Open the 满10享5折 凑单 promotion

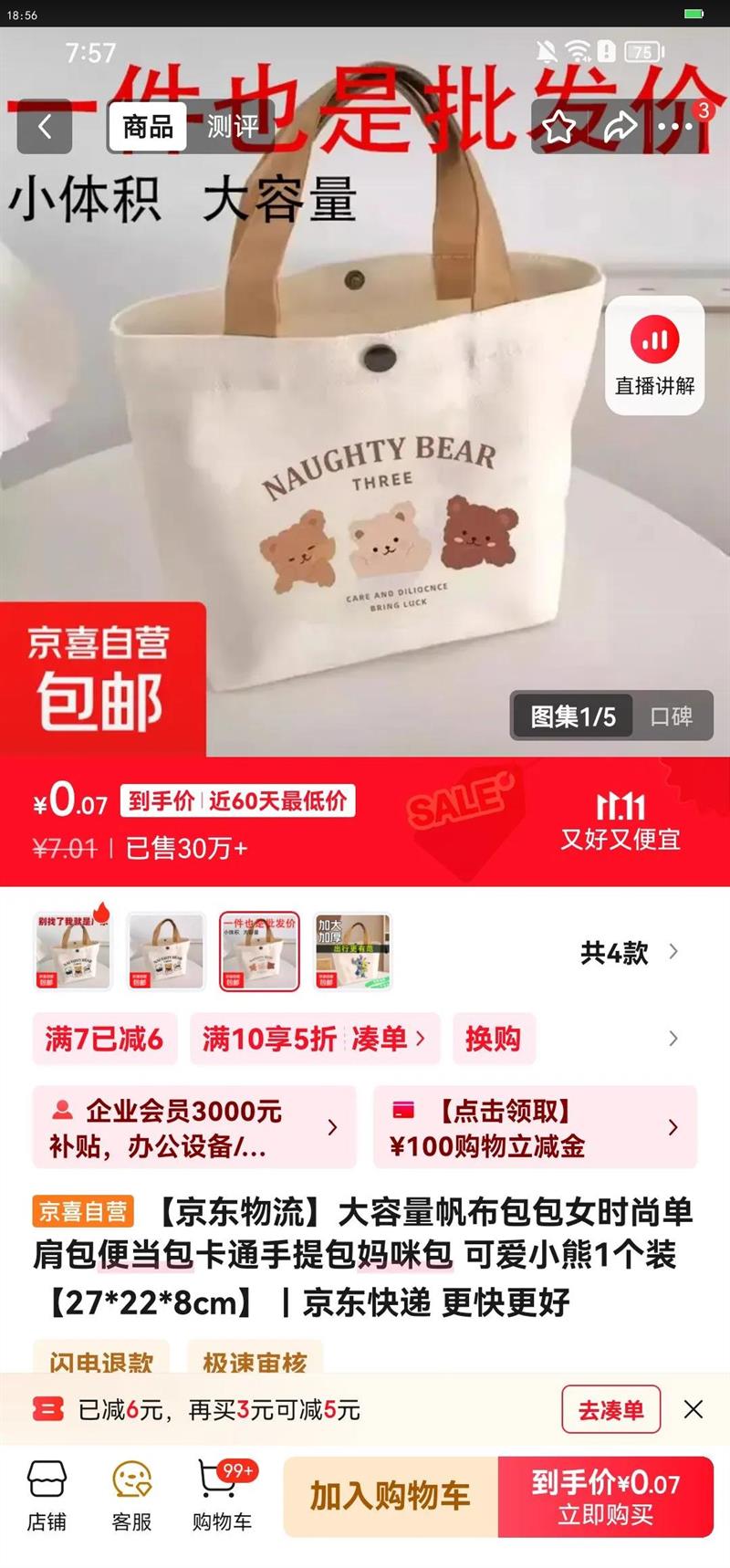coord(314,1039)
